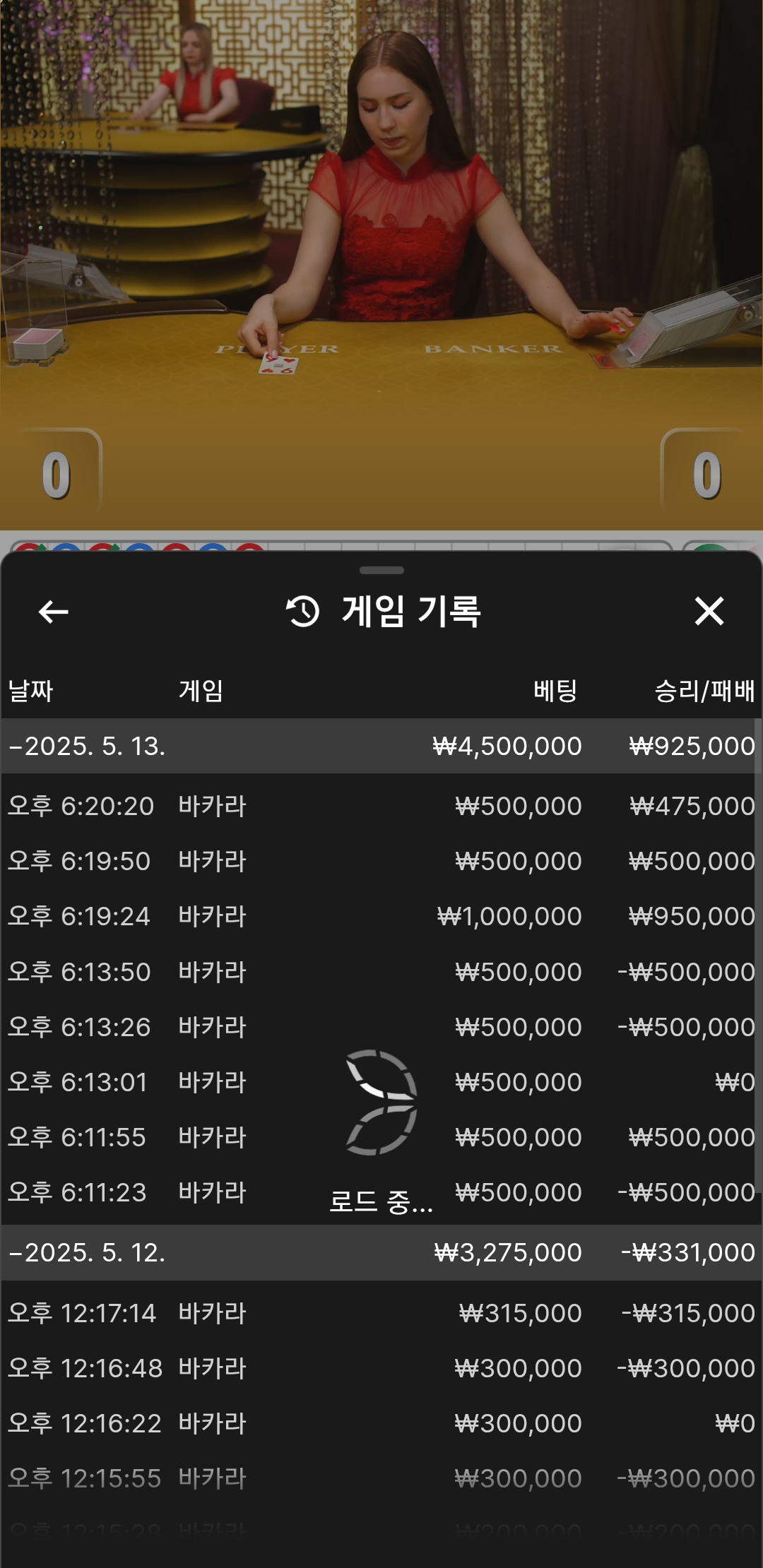Tap the drag handle above the panel
763x1568 pixels.
point(381,570)
